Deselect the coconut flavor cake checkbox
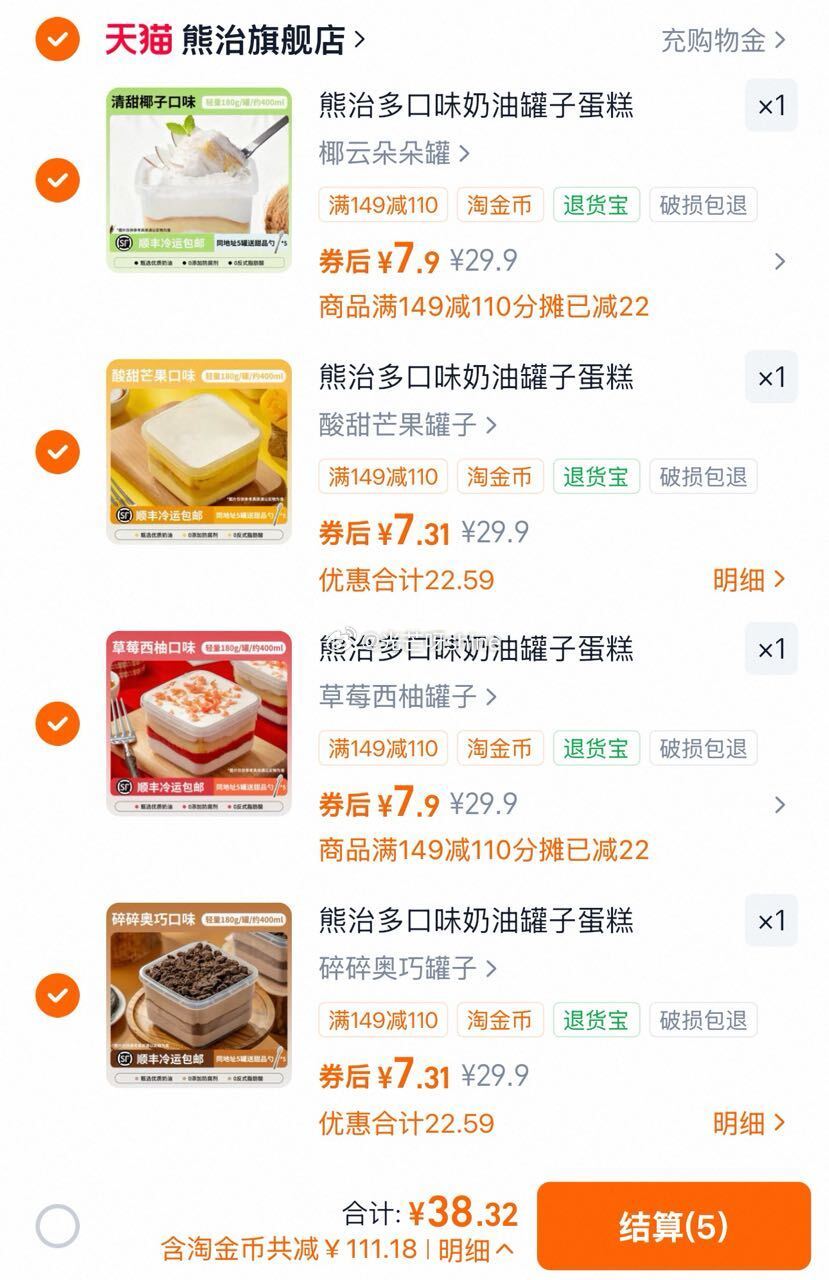The image size is (829, 1280). point(55,180)
